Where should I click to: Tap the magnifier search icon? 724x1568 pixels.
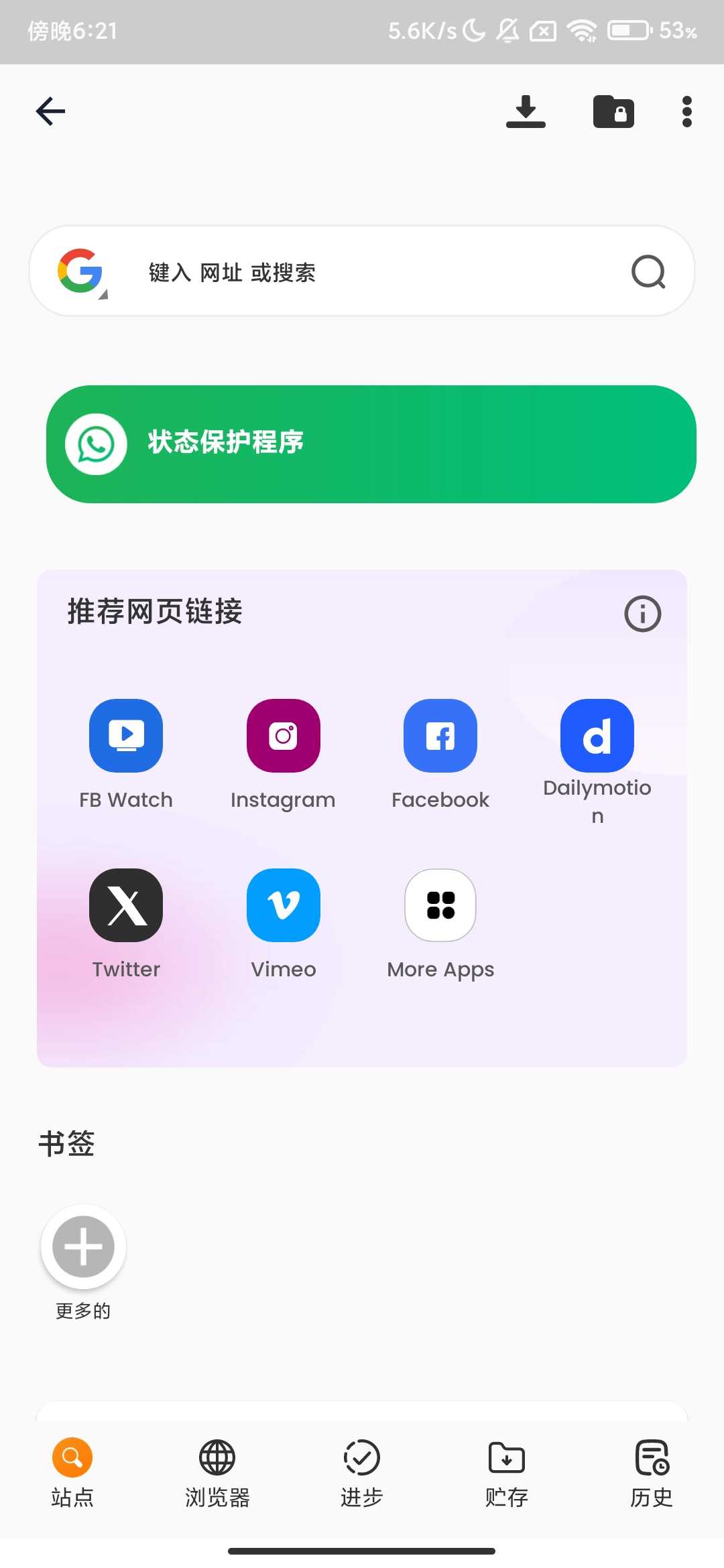(648, 272)
